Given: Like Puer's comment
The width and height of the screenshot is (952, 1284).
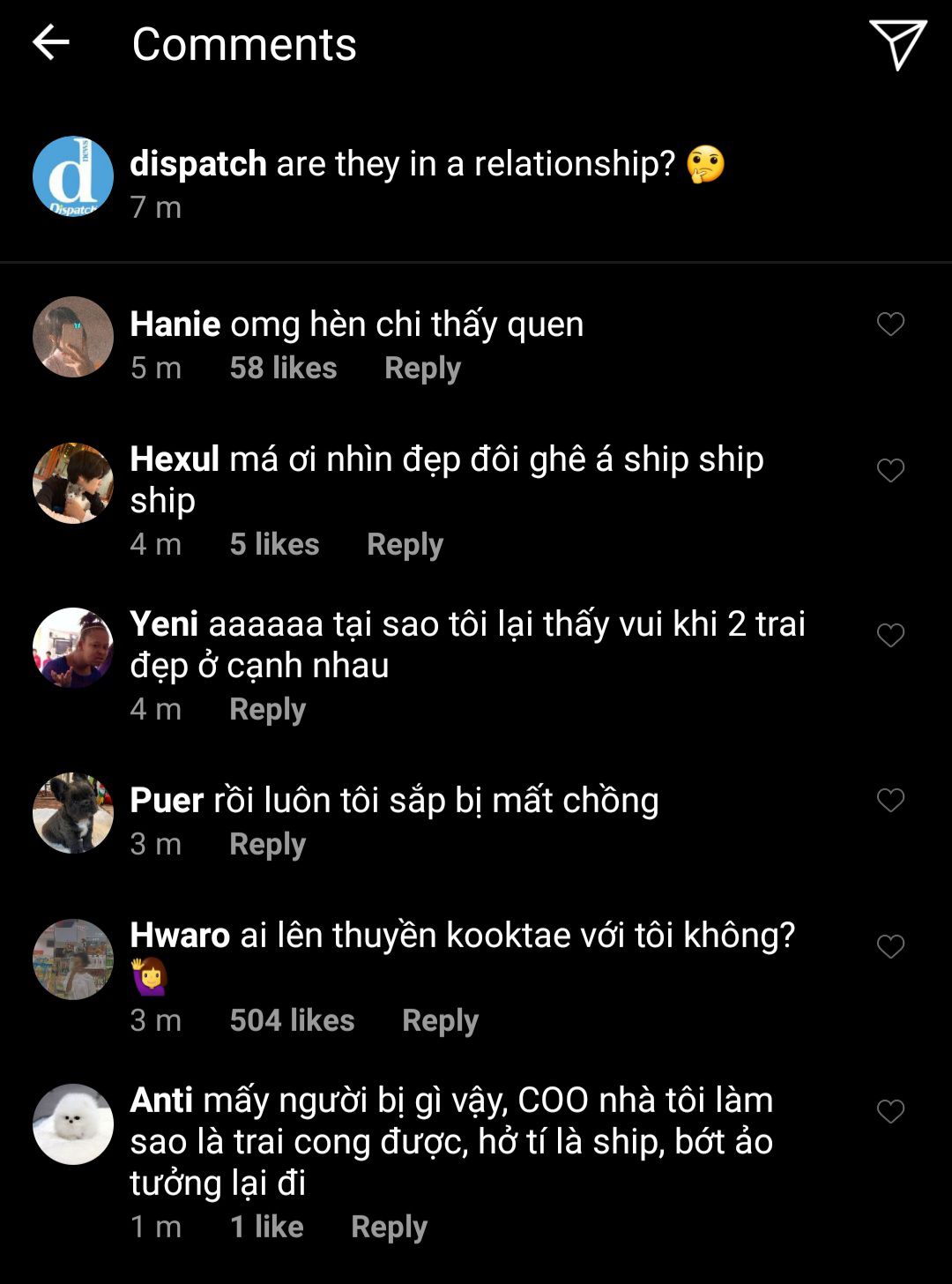Looking at the screenshot, I should pos(890,800).
